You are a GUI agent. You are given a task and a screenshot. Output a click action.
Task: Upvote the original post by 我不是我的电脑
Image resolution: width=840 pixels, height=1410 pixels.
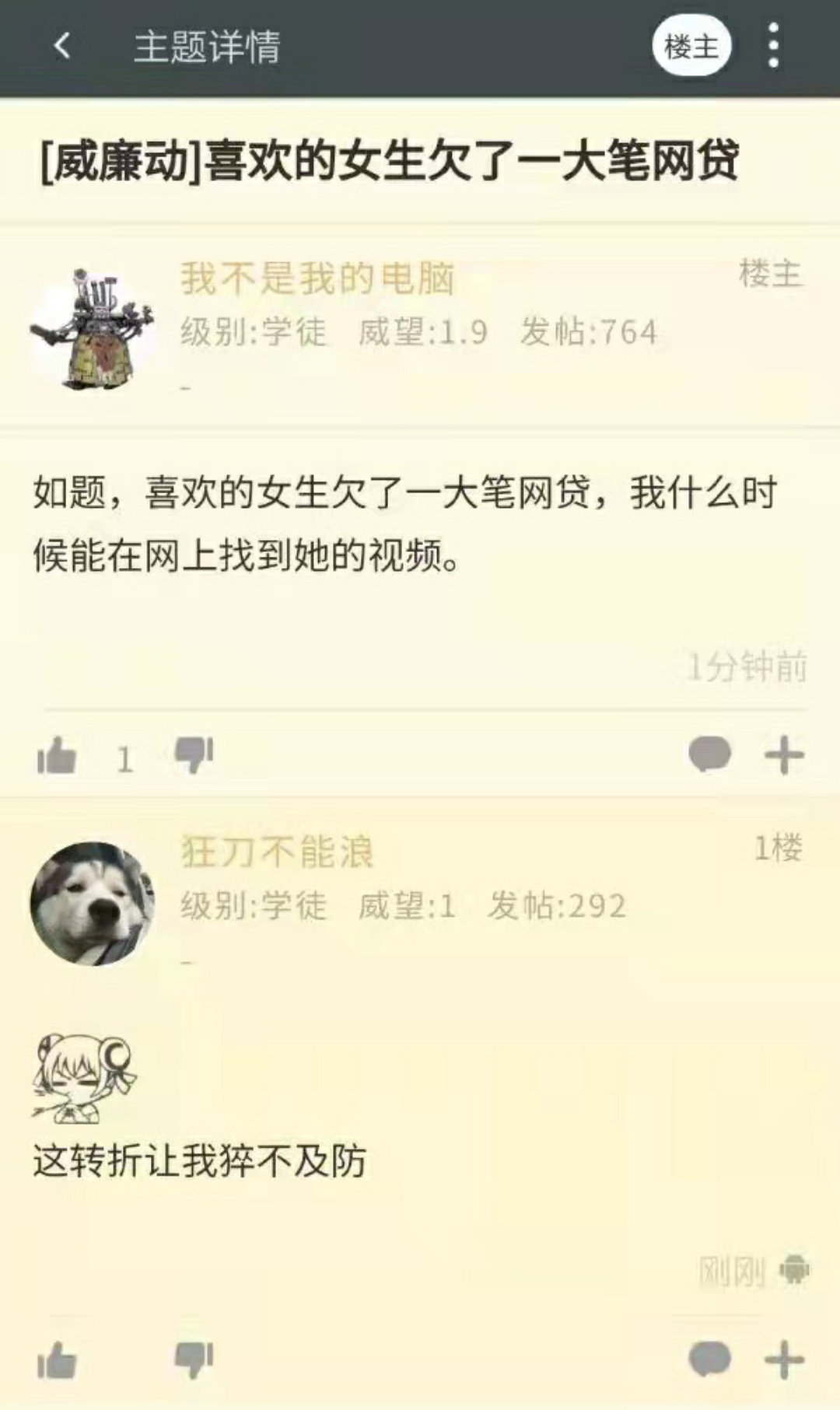[57, 756]
